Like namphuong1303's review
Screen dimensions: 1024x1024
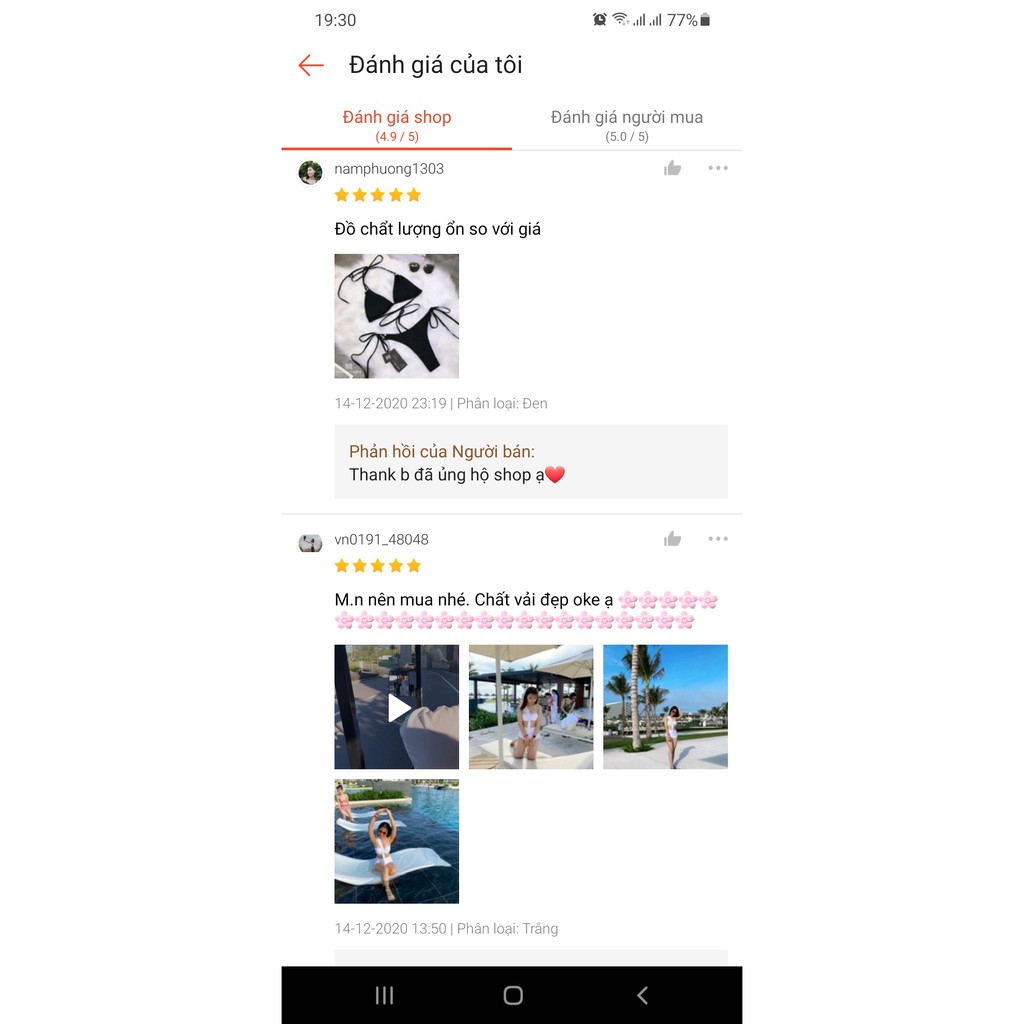point(673,168)
